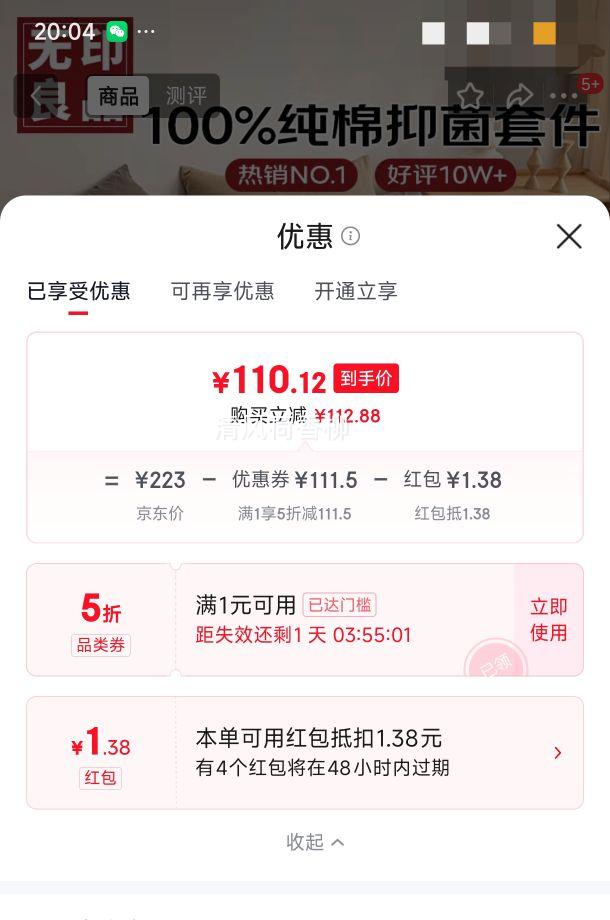Open the top-right overflow menu
This screenshot has width=610, height=920.
(x=565, y=96)
